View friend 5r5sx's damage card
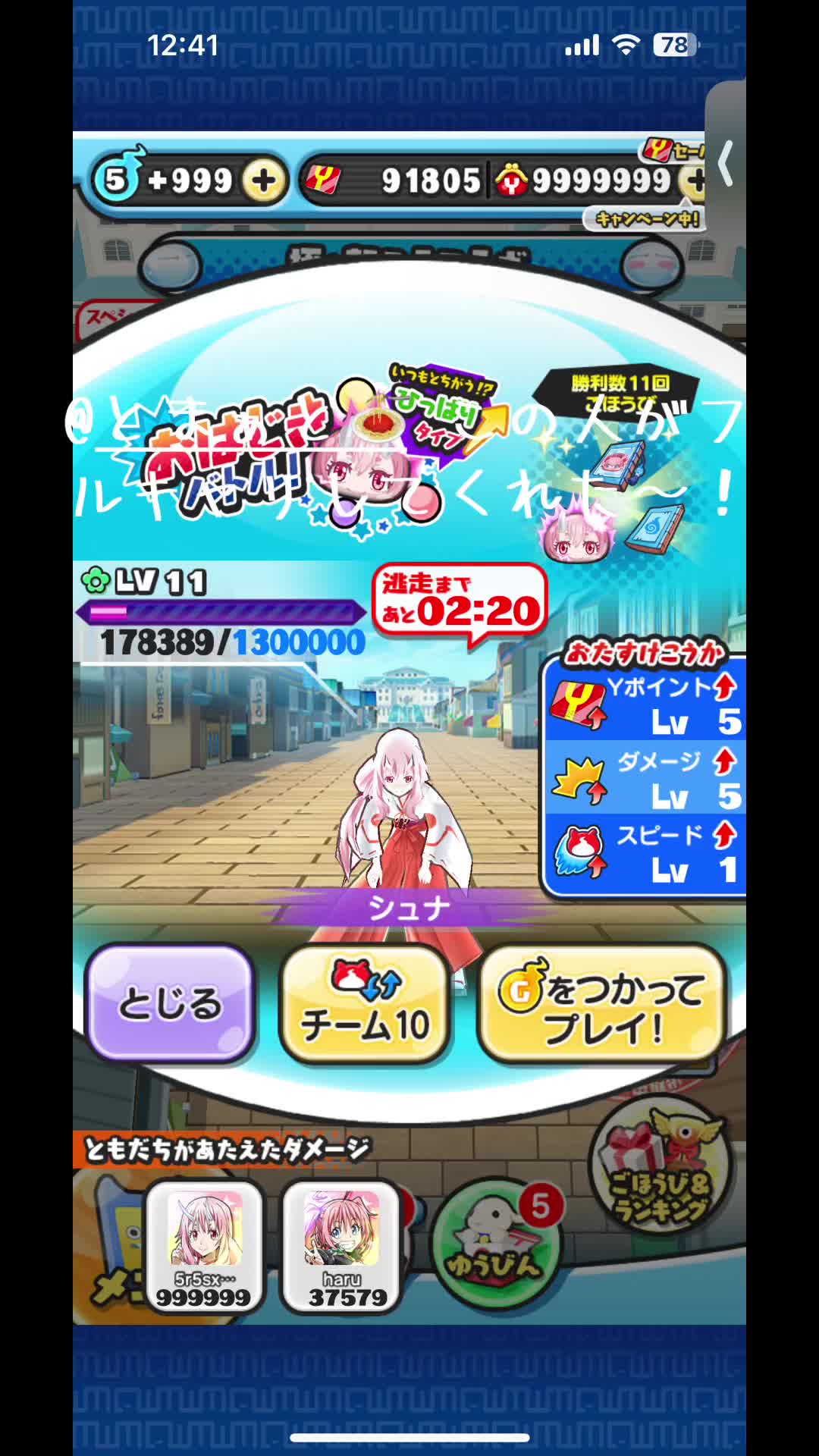 (204, 1247)
